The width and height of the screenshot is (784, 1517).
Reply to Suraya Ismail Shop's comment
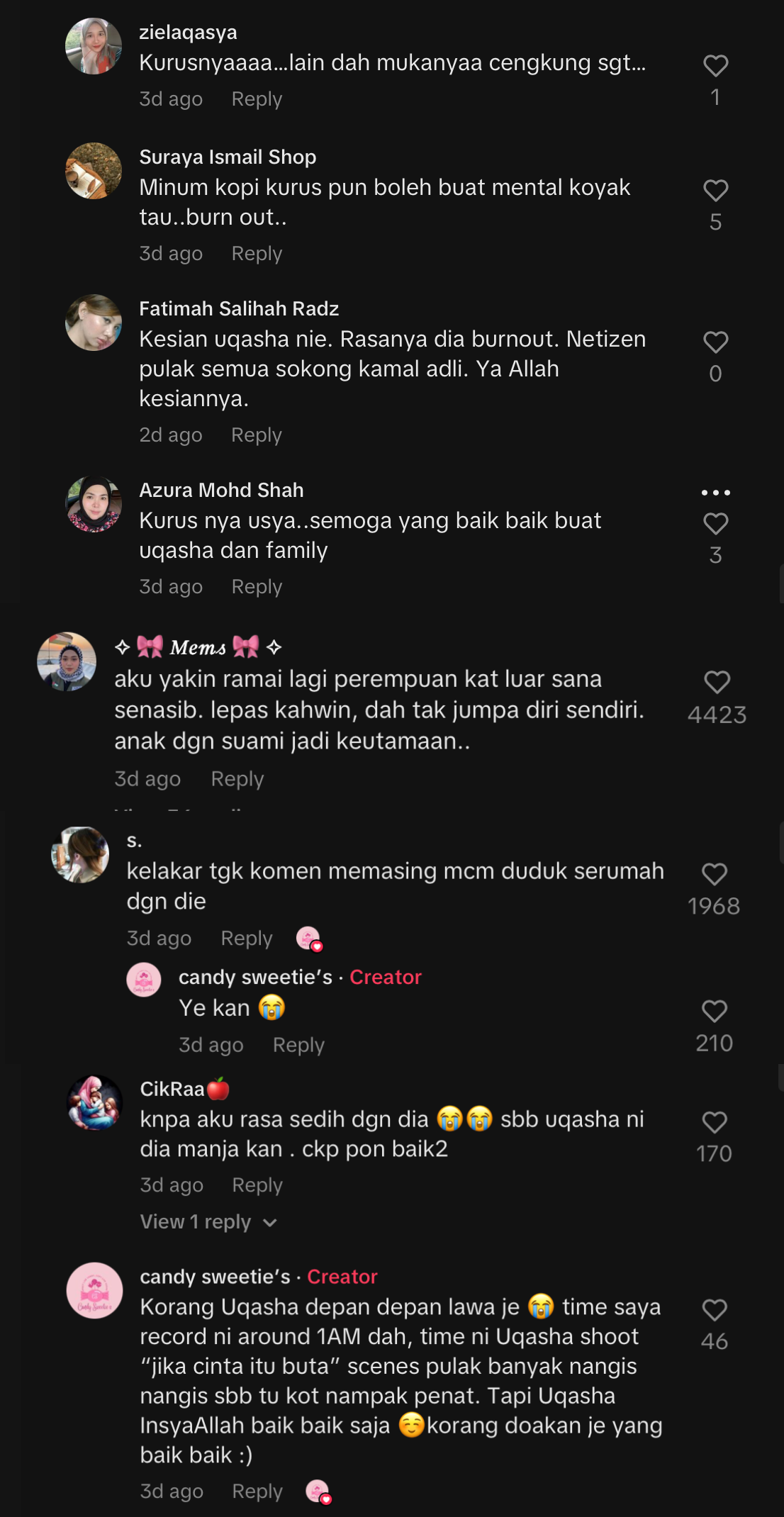[x=257, y=254]
